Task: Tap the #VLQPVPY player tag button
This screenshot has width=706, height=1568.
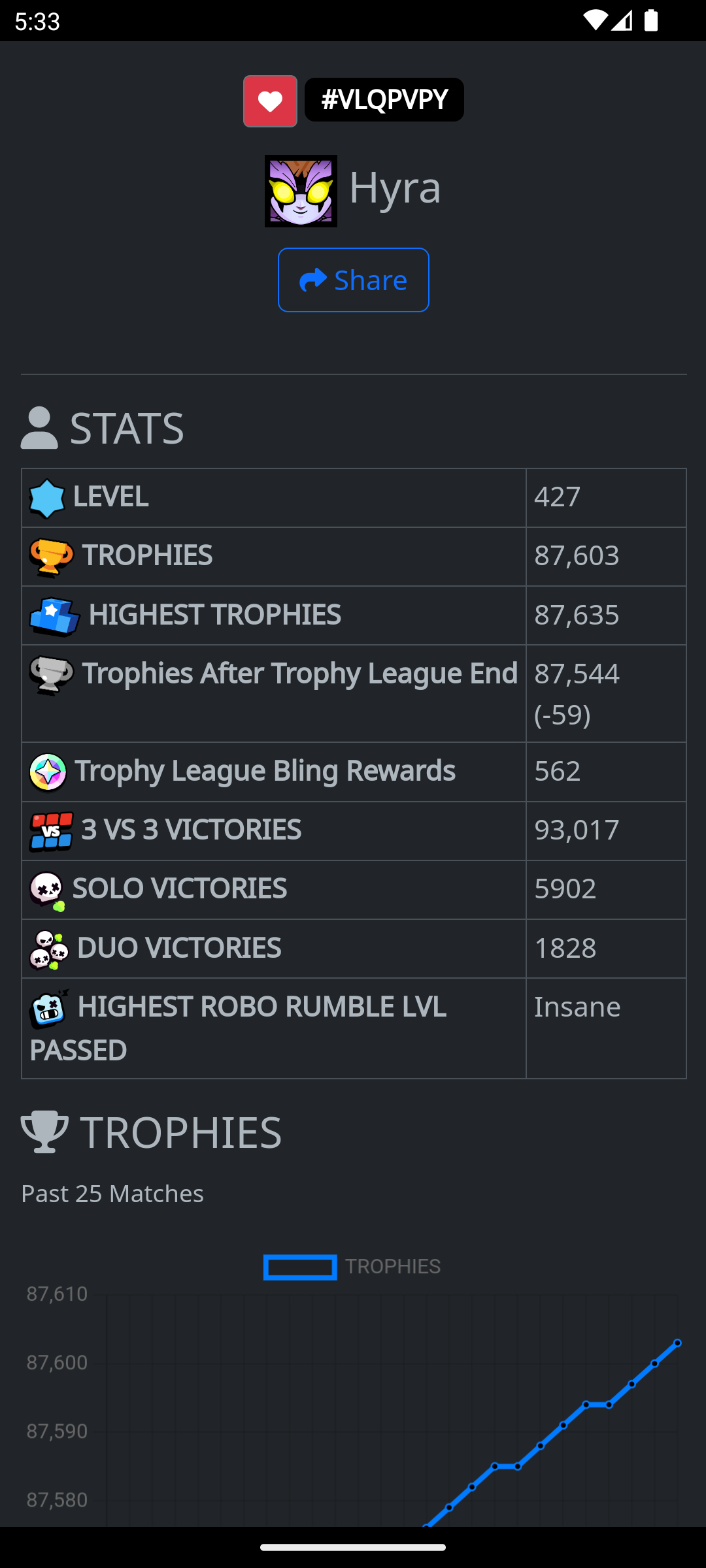Action: click(384, 100)
